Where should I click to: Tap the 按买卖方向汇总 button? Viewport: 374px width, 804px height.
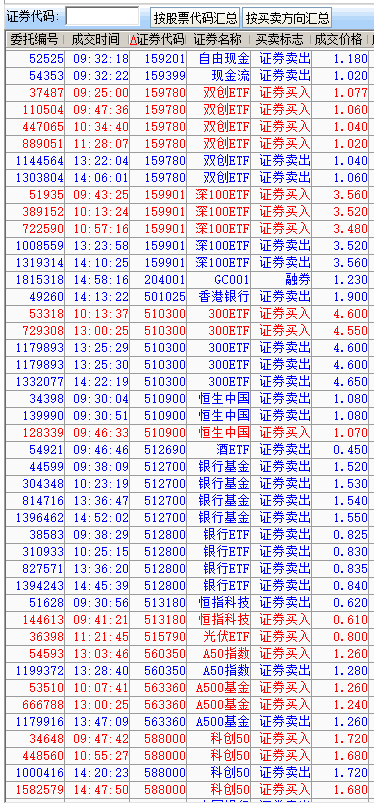[287, 18]
